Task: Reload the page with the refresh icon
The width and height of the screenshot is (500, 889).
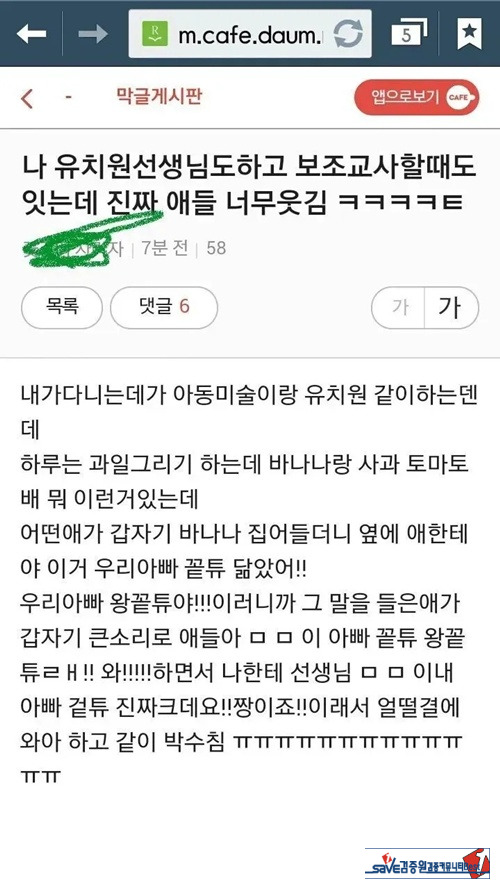Action: [x=348, y=34]
